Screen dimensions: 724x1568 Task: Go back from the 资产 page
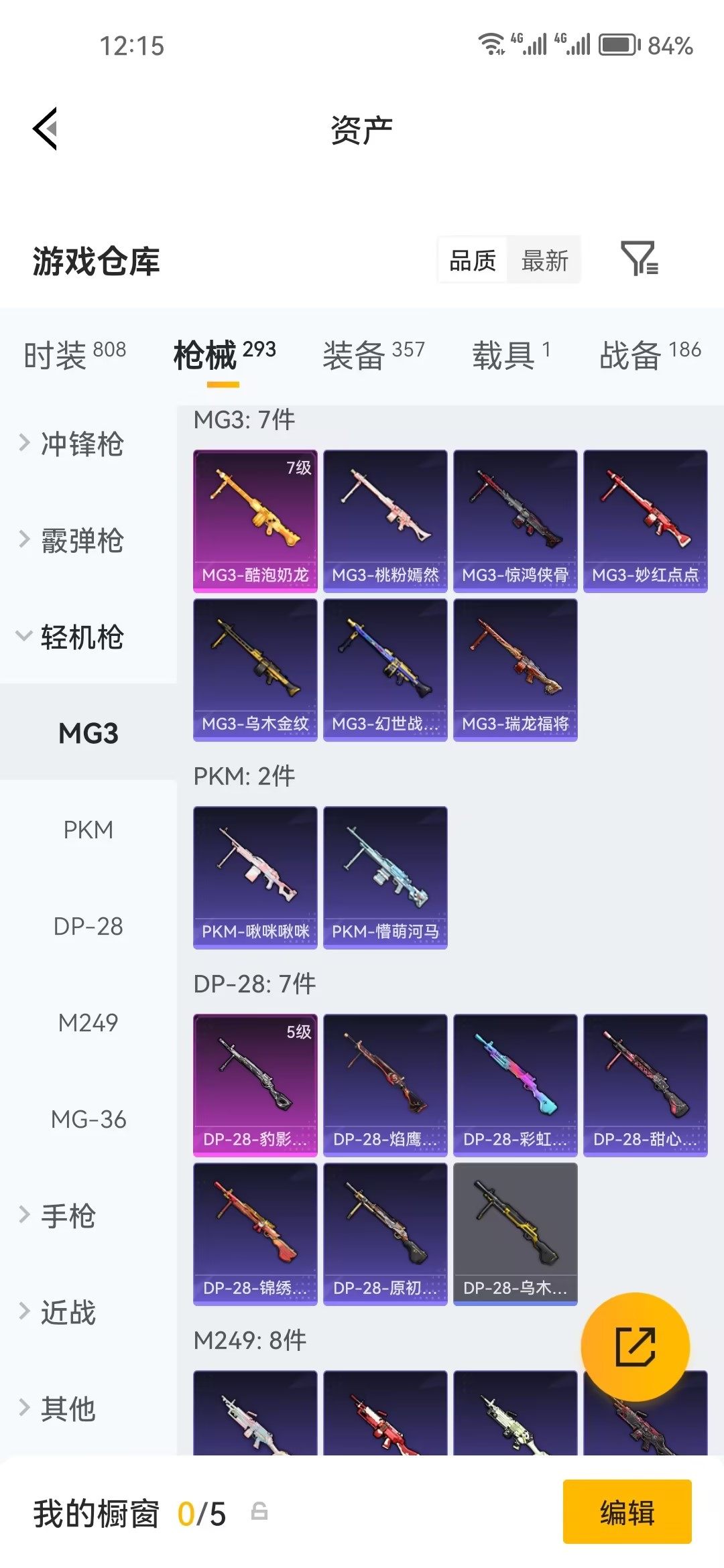point(46,129)
